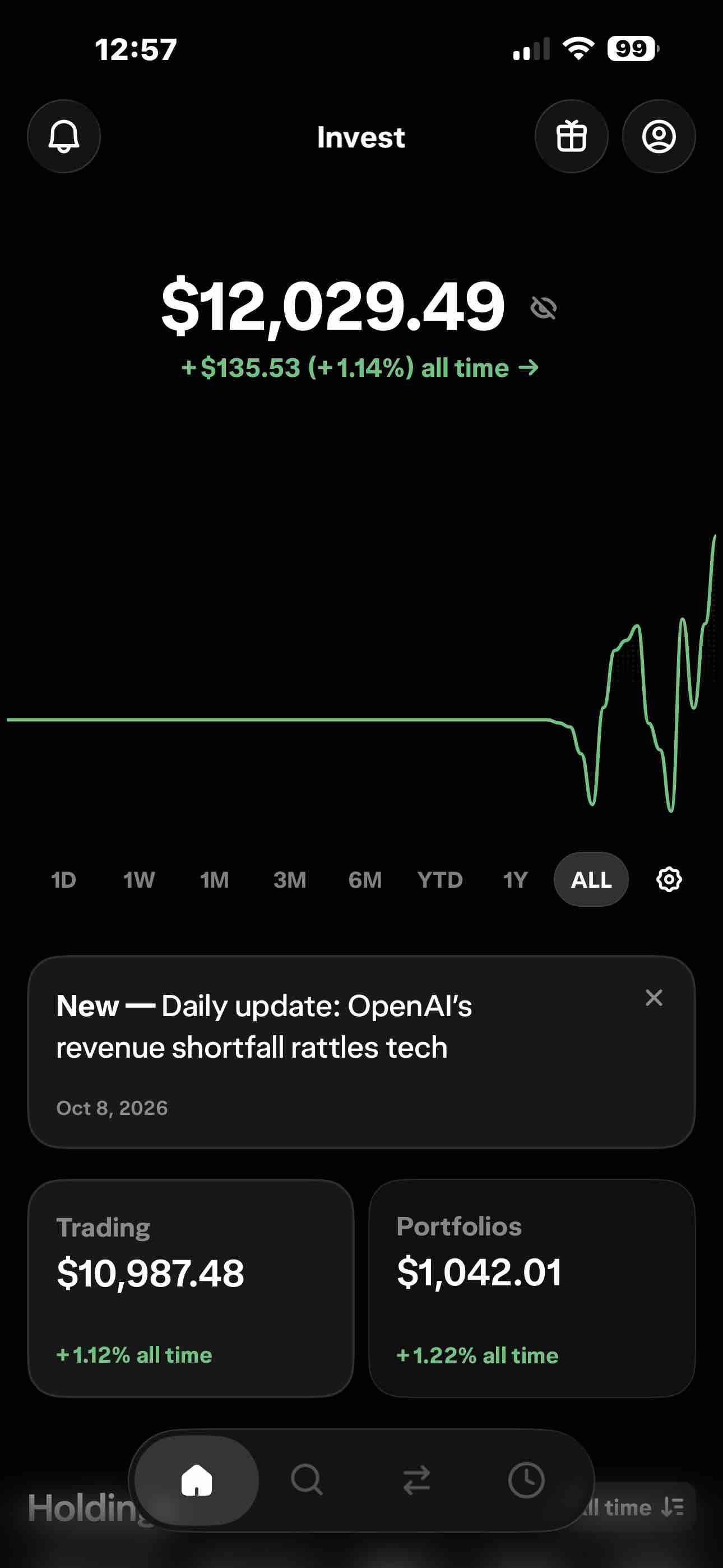Switch chart to 3M range
The height and width of the screenshot is (1568, 723).
pos(290,879)
